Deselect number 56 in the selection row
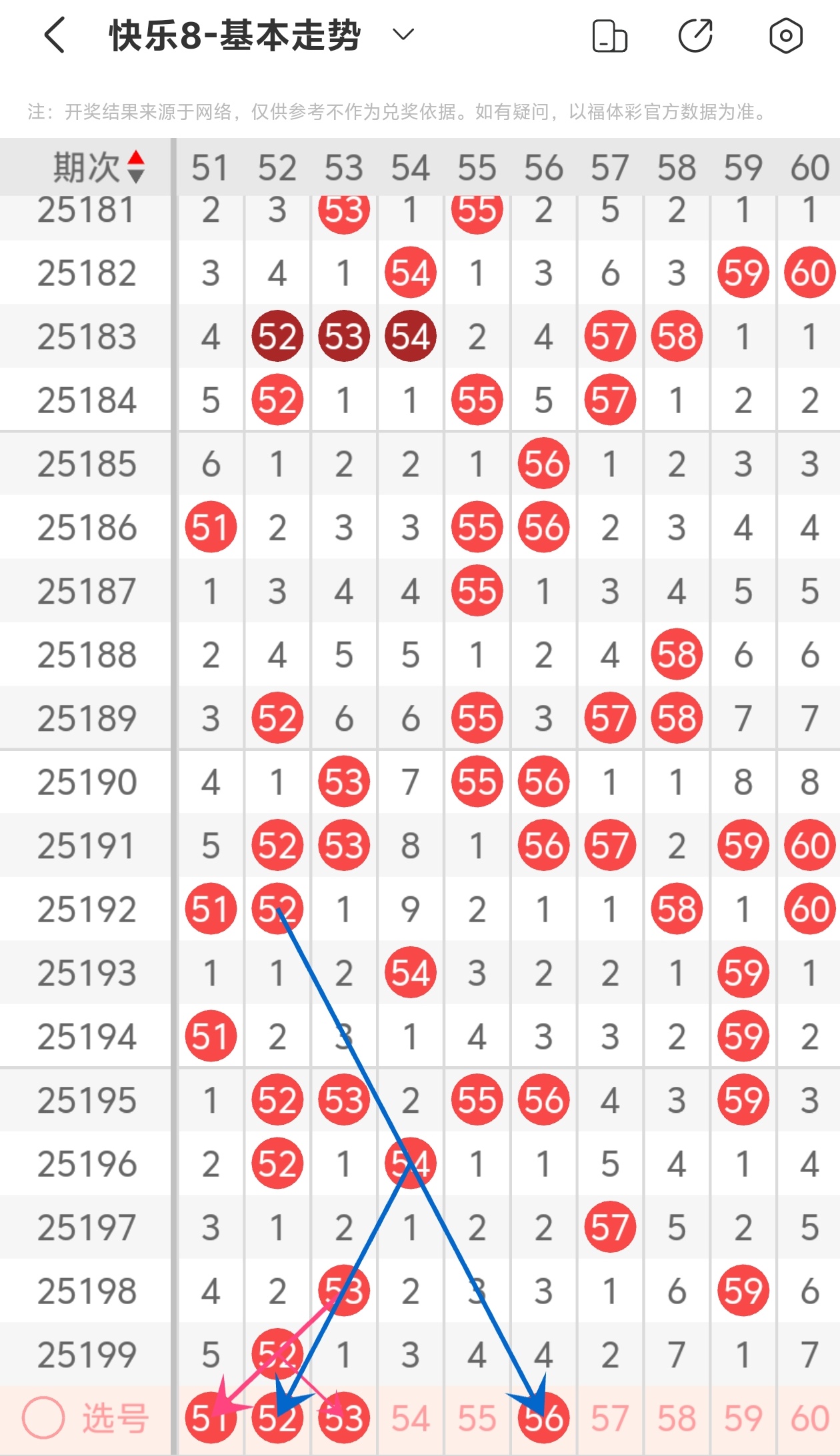 (544, 1417)
